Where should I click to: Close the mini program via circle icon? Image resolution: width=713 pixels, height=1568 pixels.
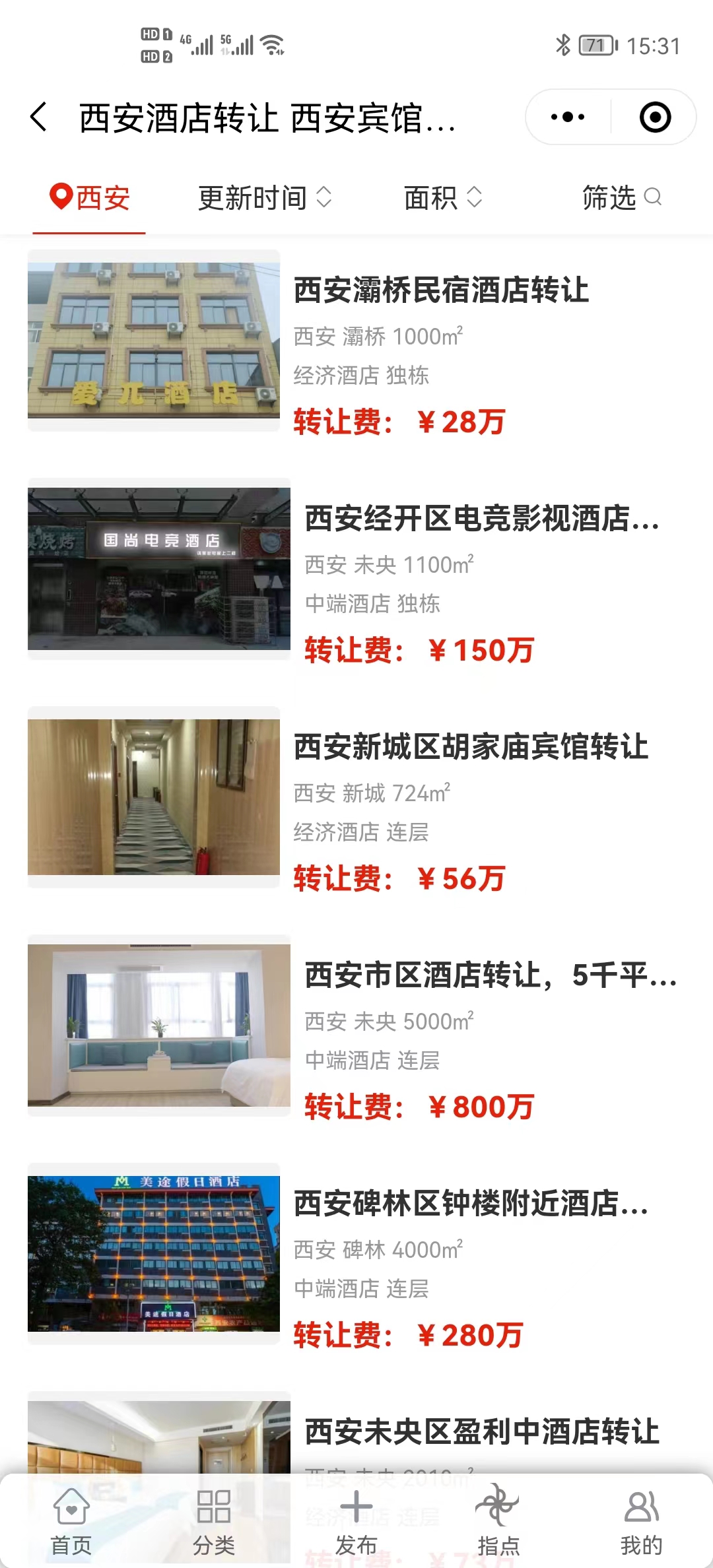655,117
